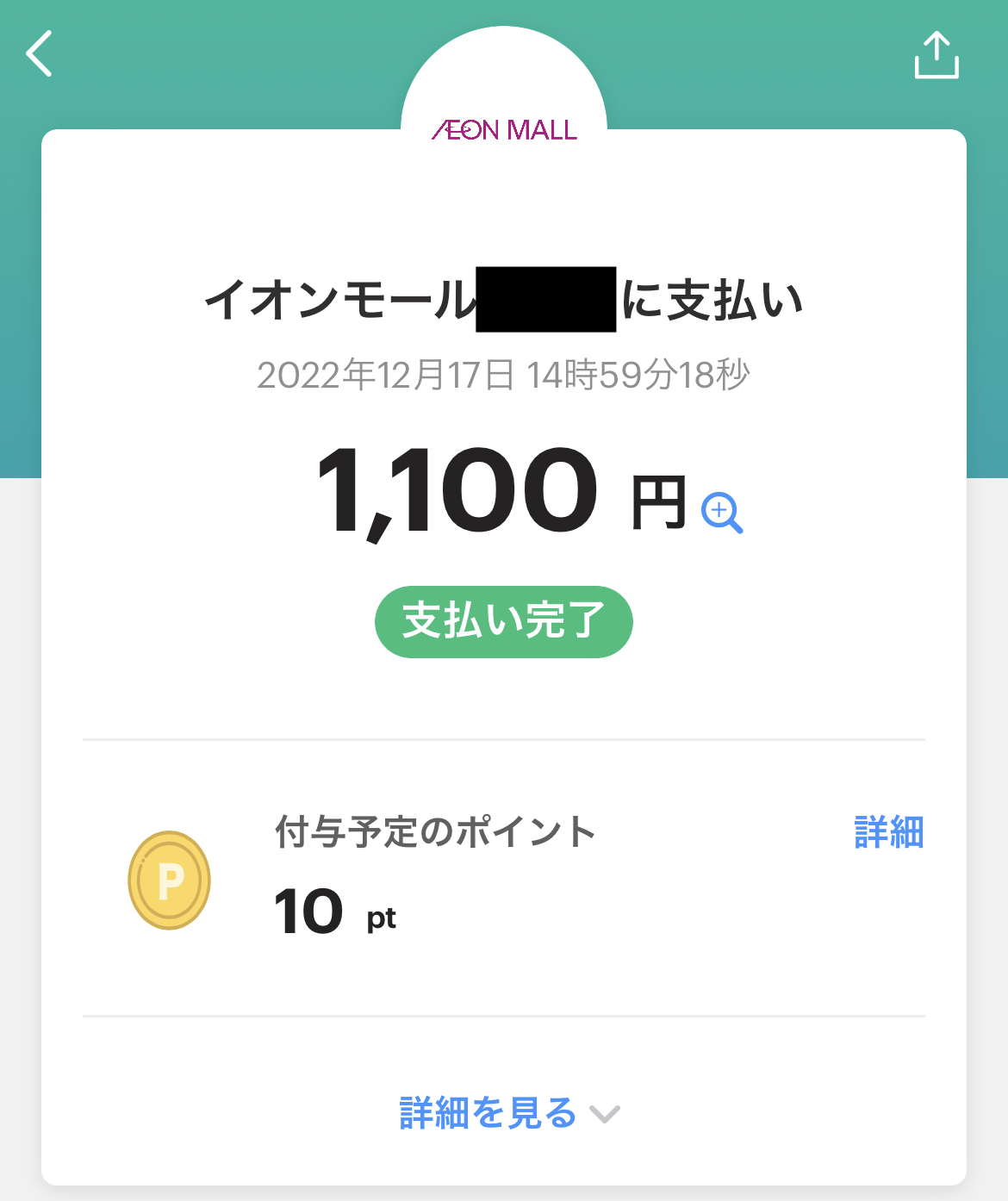
Task: Open the share icon at top right
Action: click(937, 54)
